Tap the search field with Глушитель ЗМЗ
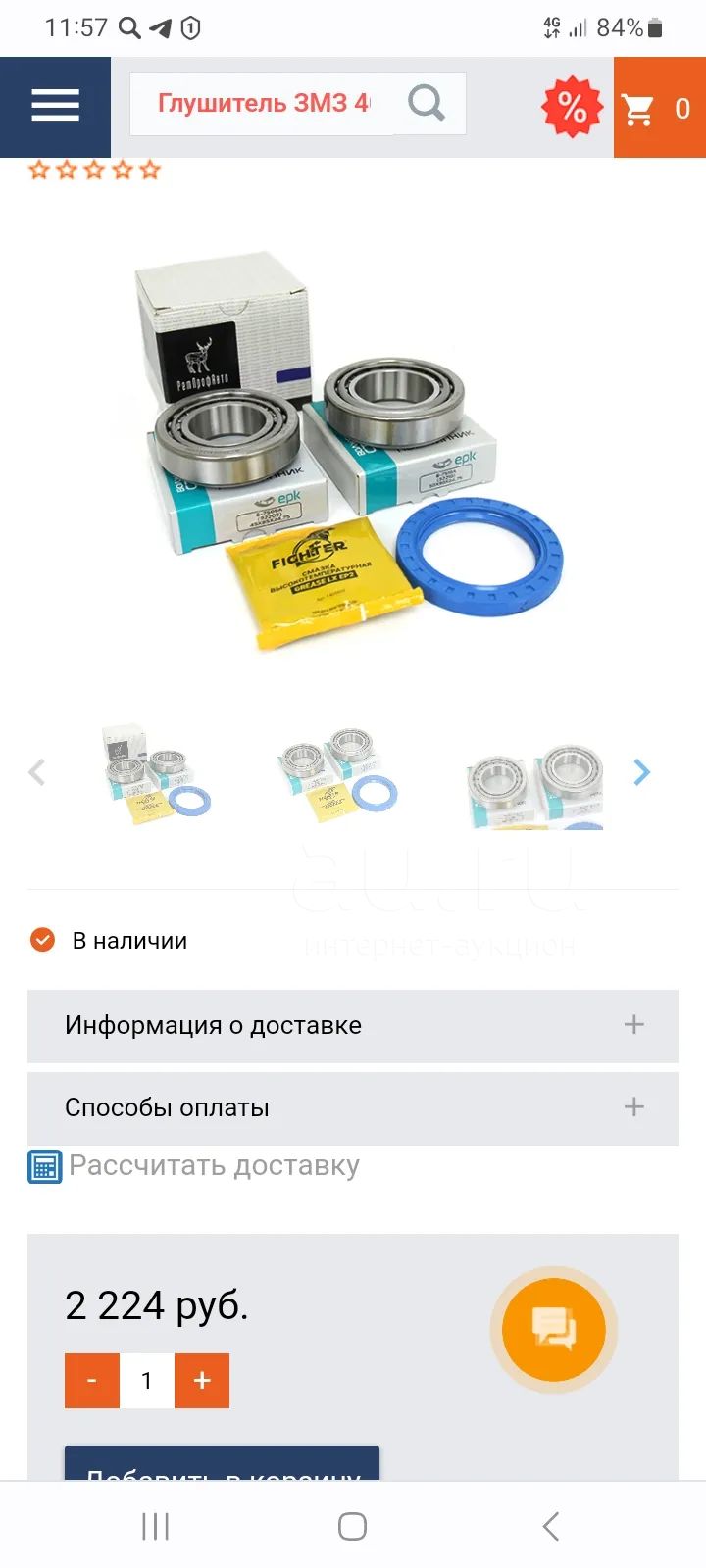The image size is (706, 1568). [x=263, y=103]
